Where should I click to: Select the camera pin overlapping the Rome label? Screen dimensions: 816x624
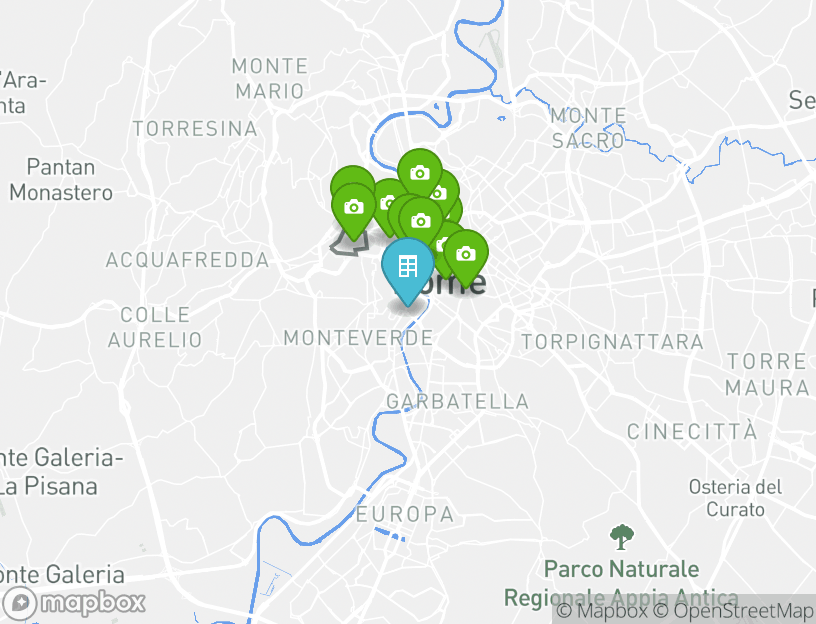coord(465,254)
